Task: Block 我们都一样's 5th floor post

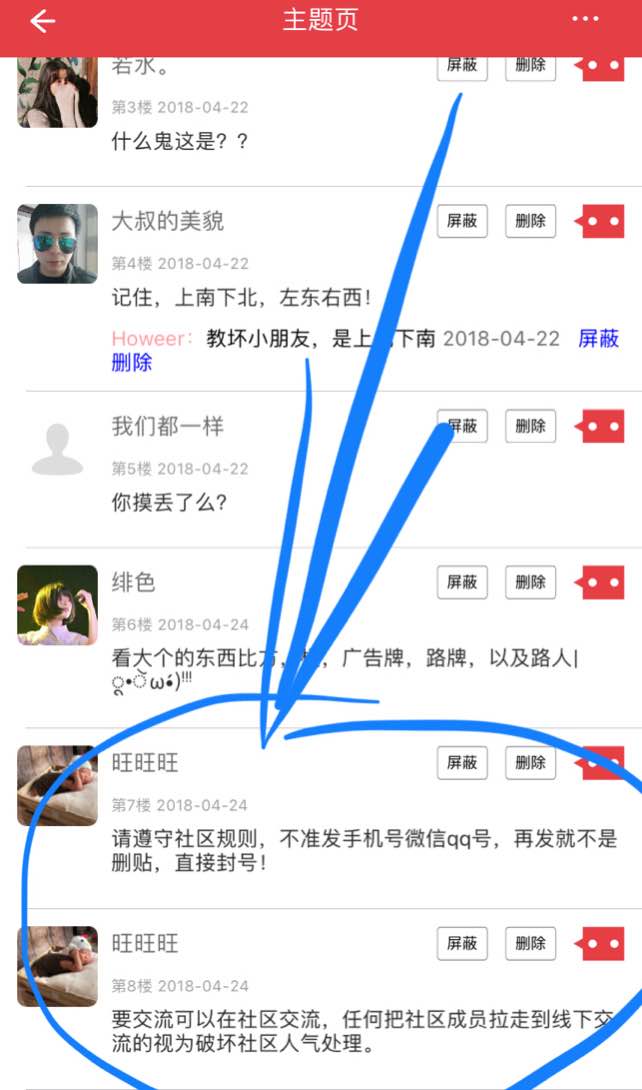Action: pos(462,426)
